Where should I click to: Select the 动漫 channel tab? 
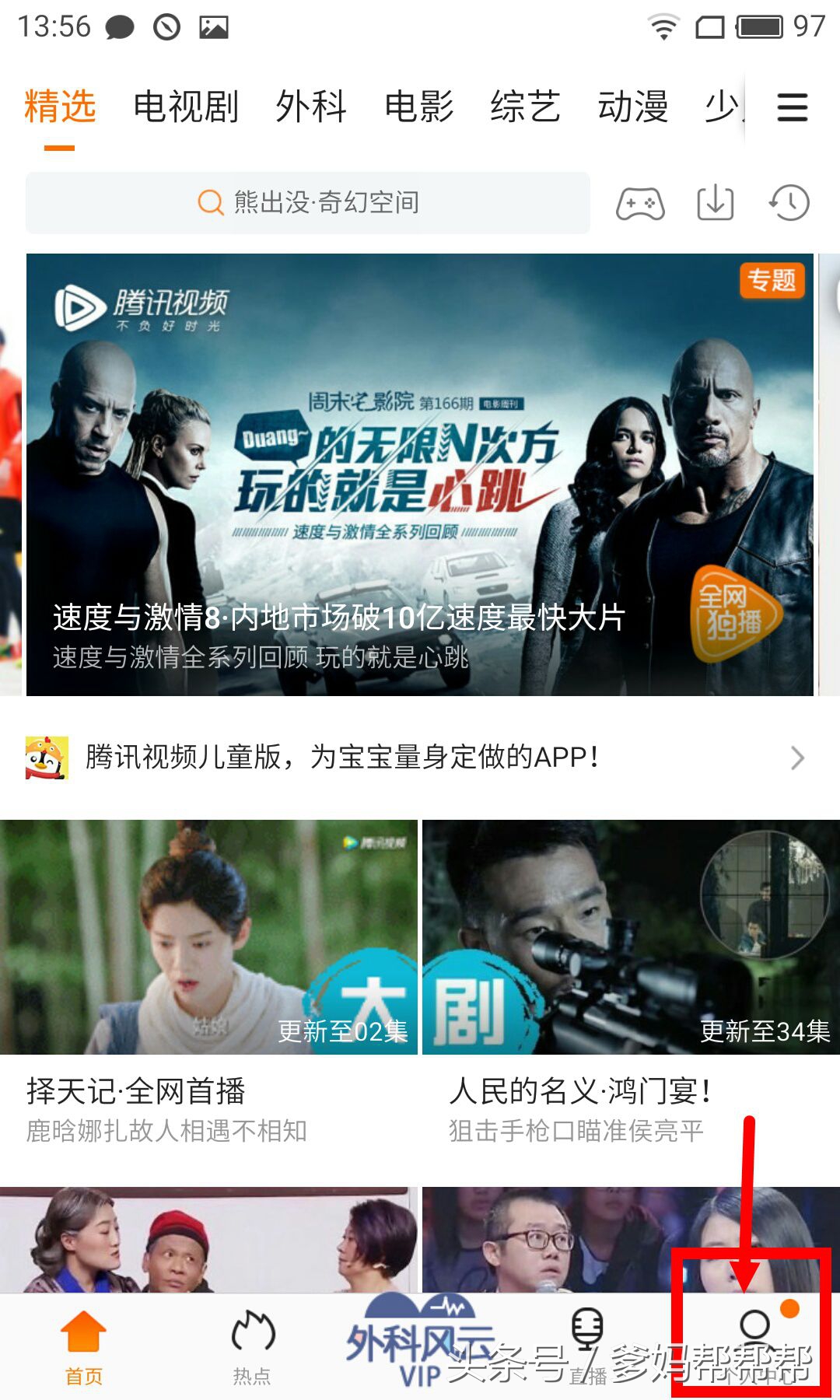pos(632,107)
